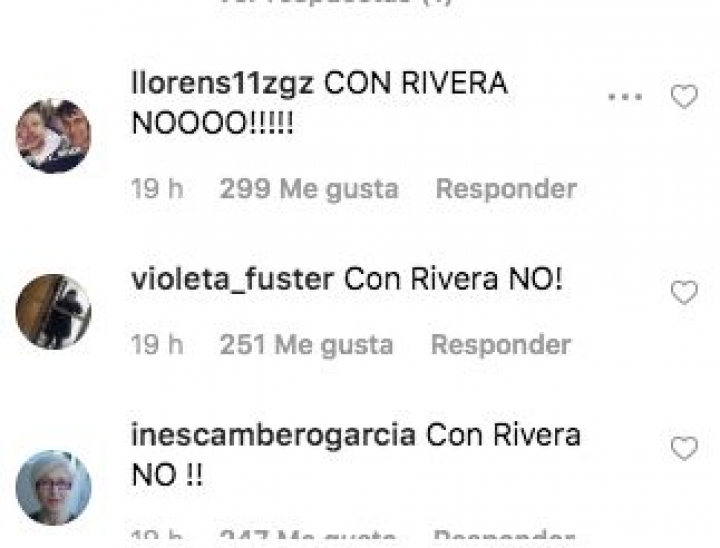Like inescamberogarcia's comment

coord(684,449)
